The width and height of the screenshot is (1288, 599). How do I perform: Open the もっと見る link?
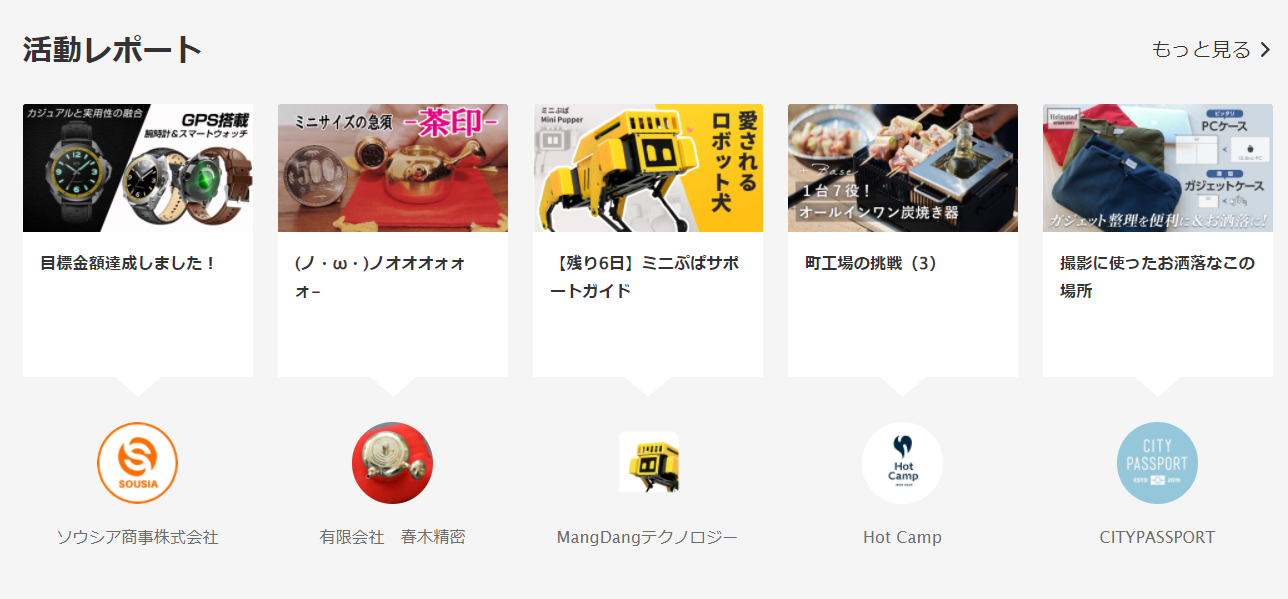pyautogui.click(x=1211, y=50)
